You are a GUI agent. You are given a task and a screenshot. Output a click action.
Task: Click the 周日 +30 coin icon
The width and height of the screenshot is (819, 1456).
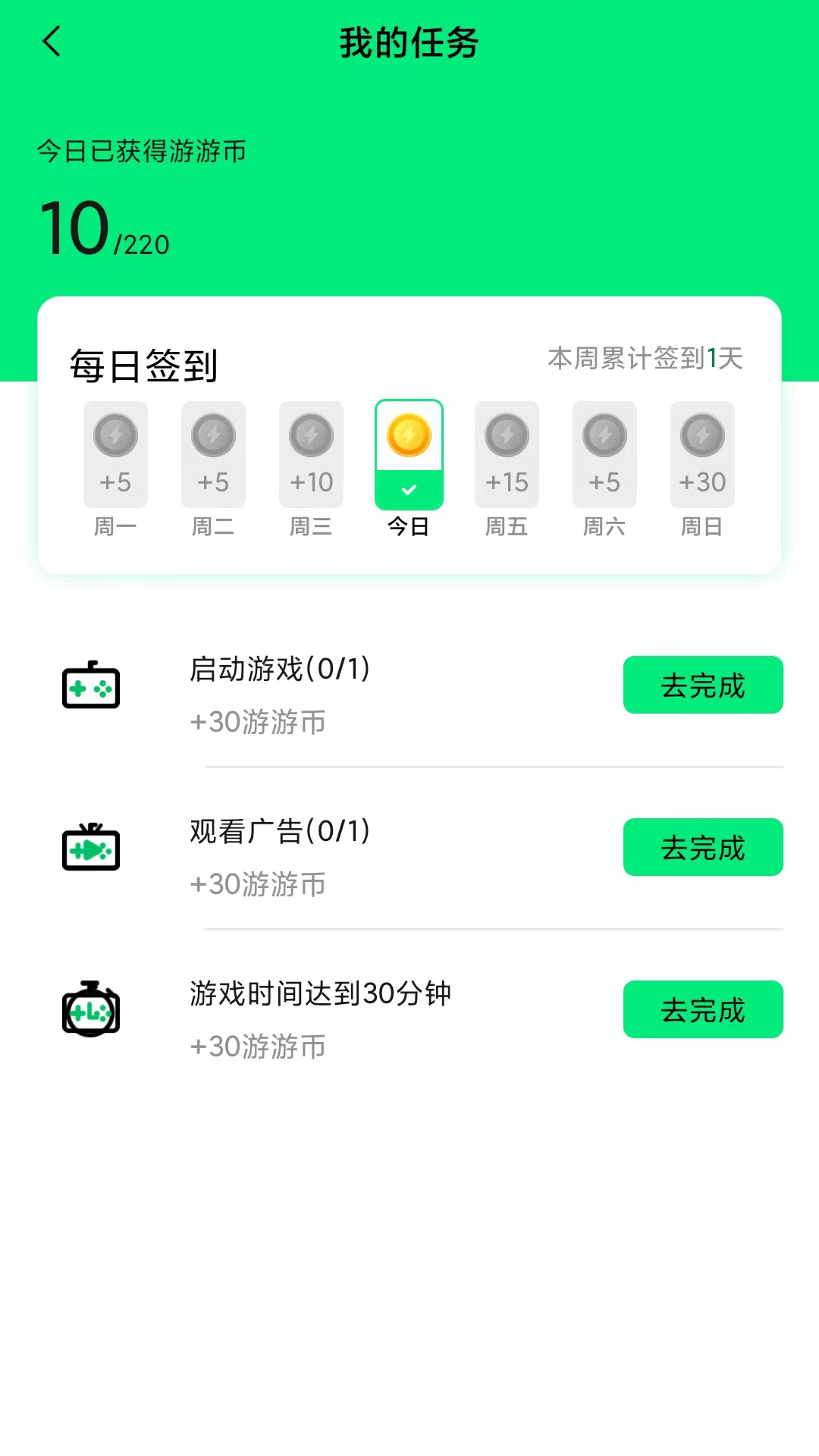[x=702, y=435]
